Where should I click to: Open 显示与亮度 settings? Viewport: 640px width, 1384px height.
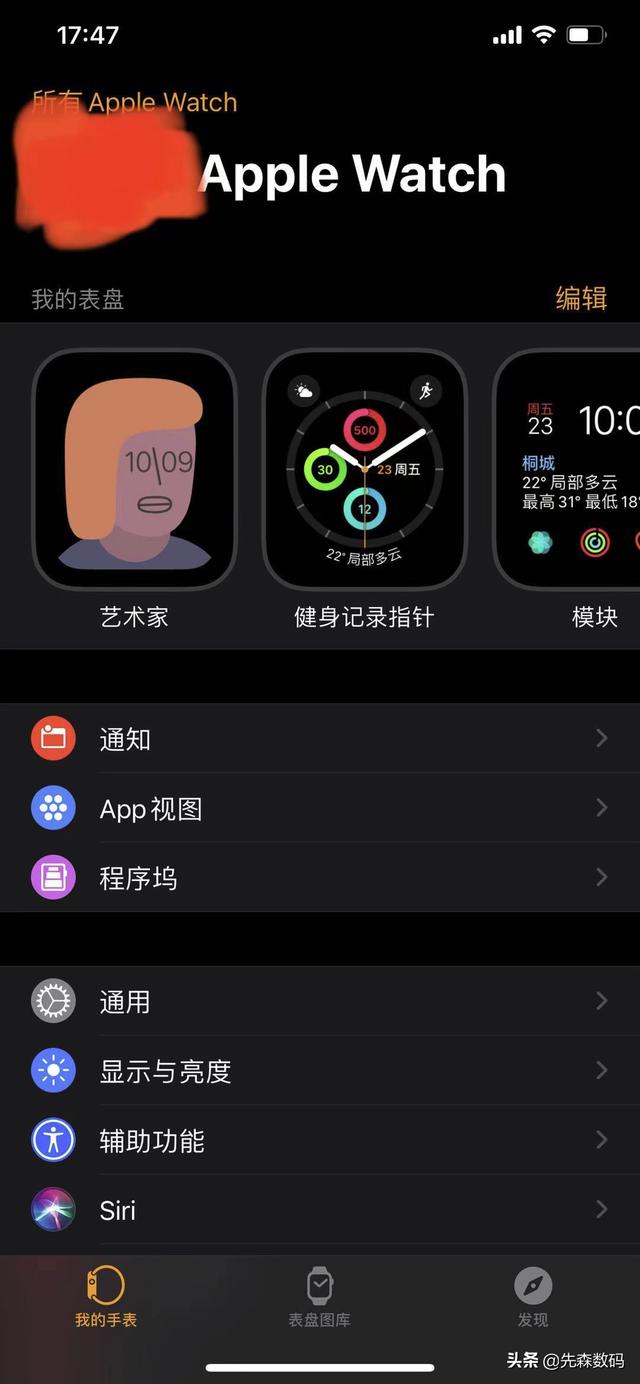[x=320, y=1071]
